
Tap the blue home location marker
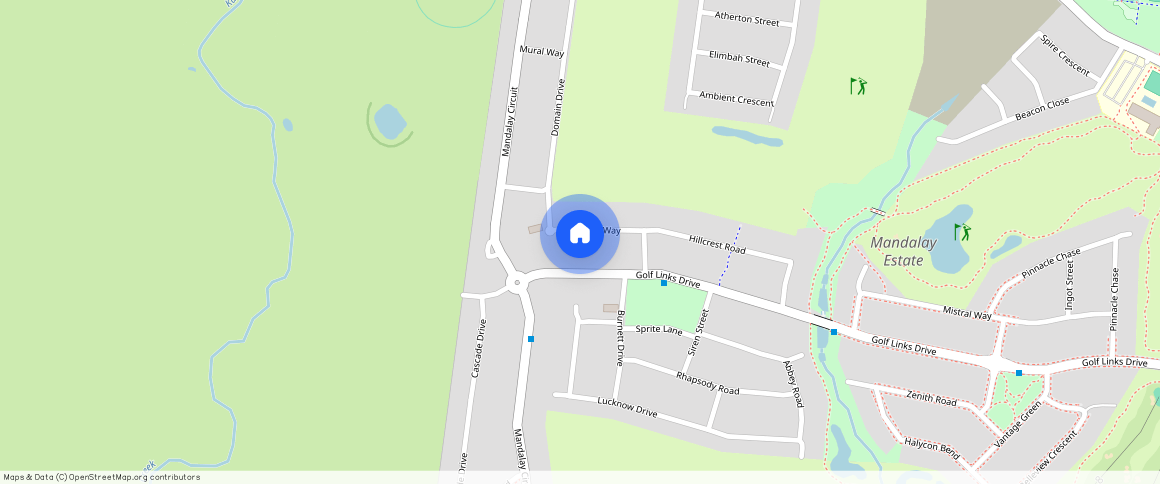coord(580,234)
